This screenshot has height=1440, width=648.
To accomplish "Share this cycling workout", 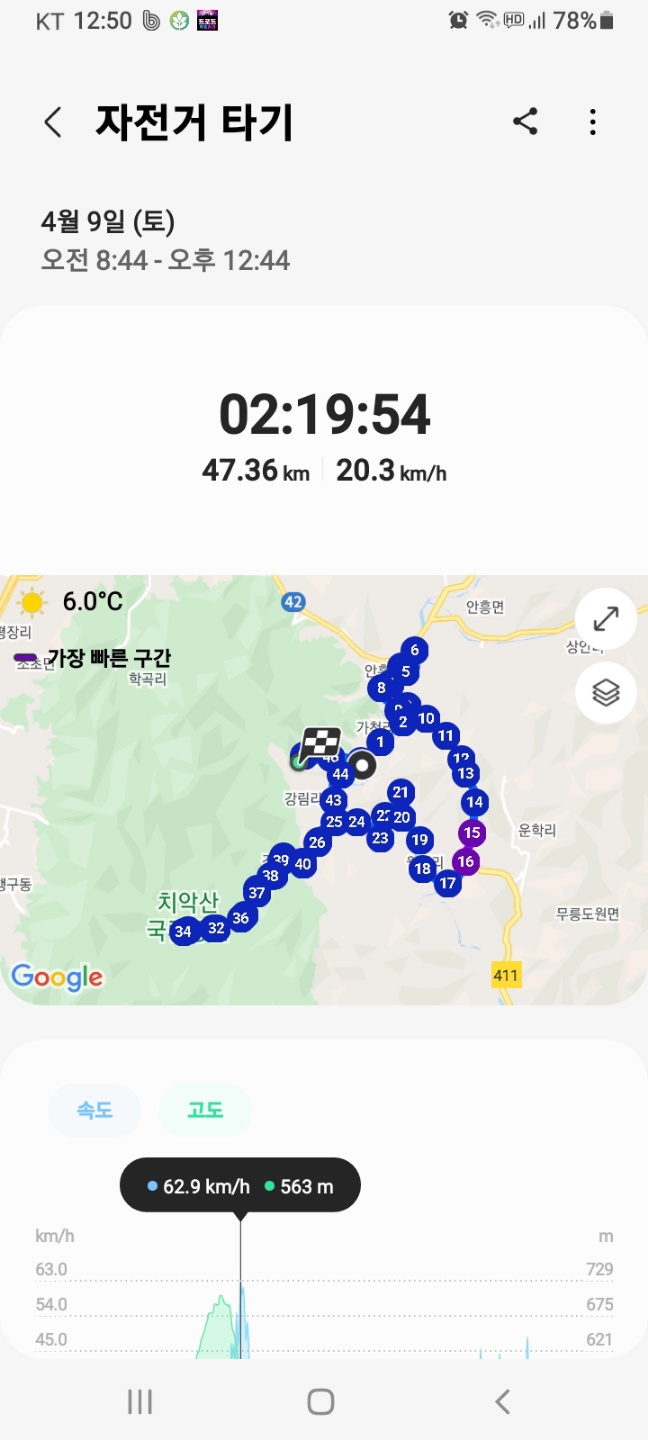I will pyautogui.click(x=525, y=122).
